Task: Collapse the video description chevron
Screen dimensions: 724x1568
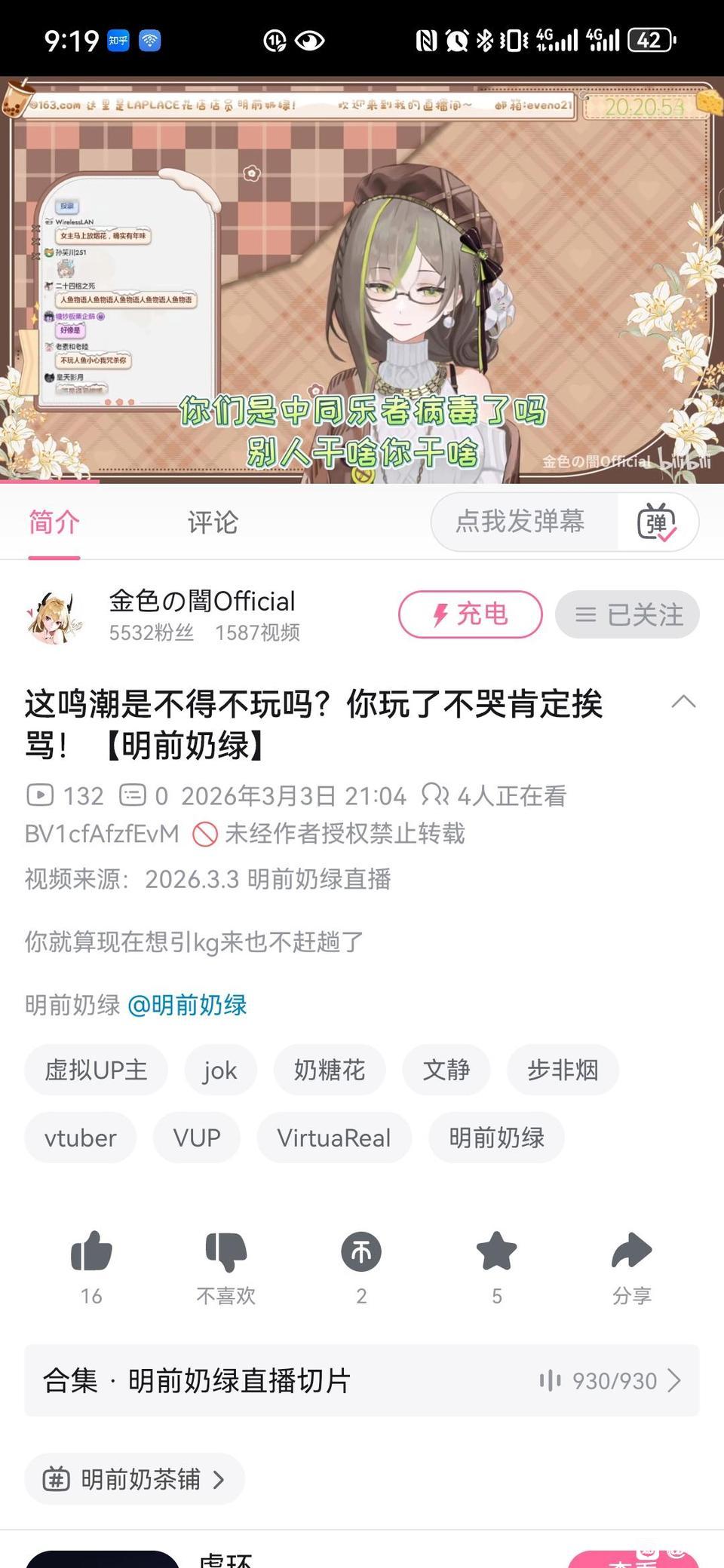Action: coord(683,702)
